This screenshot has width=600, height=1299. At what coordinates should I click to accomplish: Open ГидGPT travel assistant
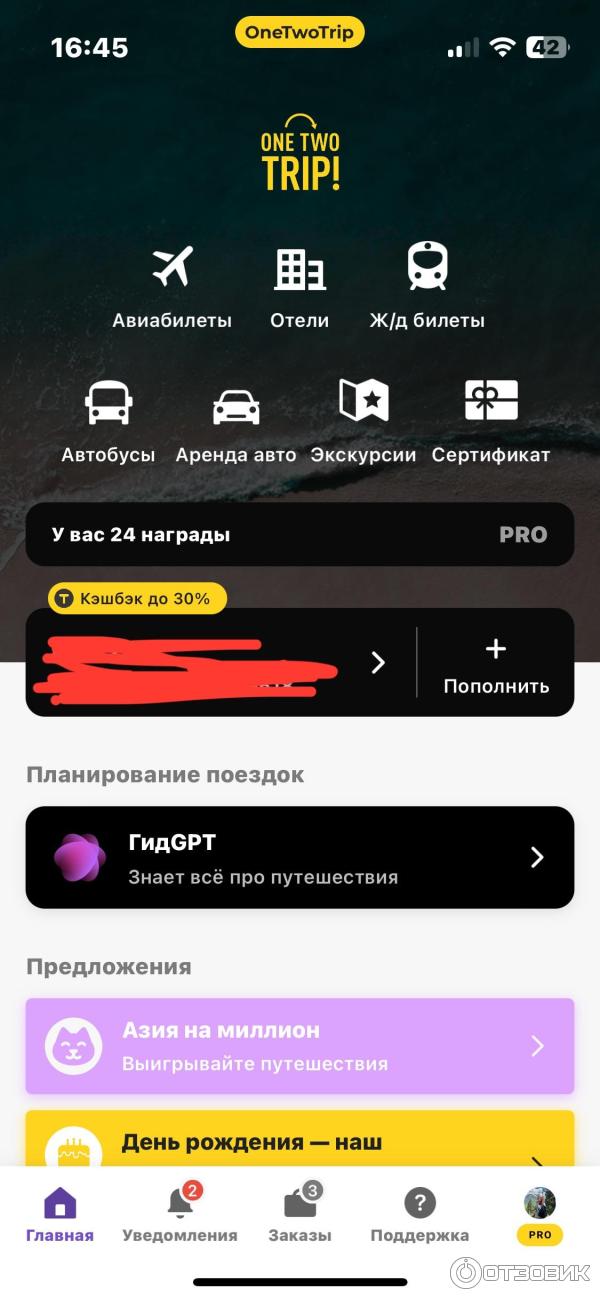coord(299,857)
